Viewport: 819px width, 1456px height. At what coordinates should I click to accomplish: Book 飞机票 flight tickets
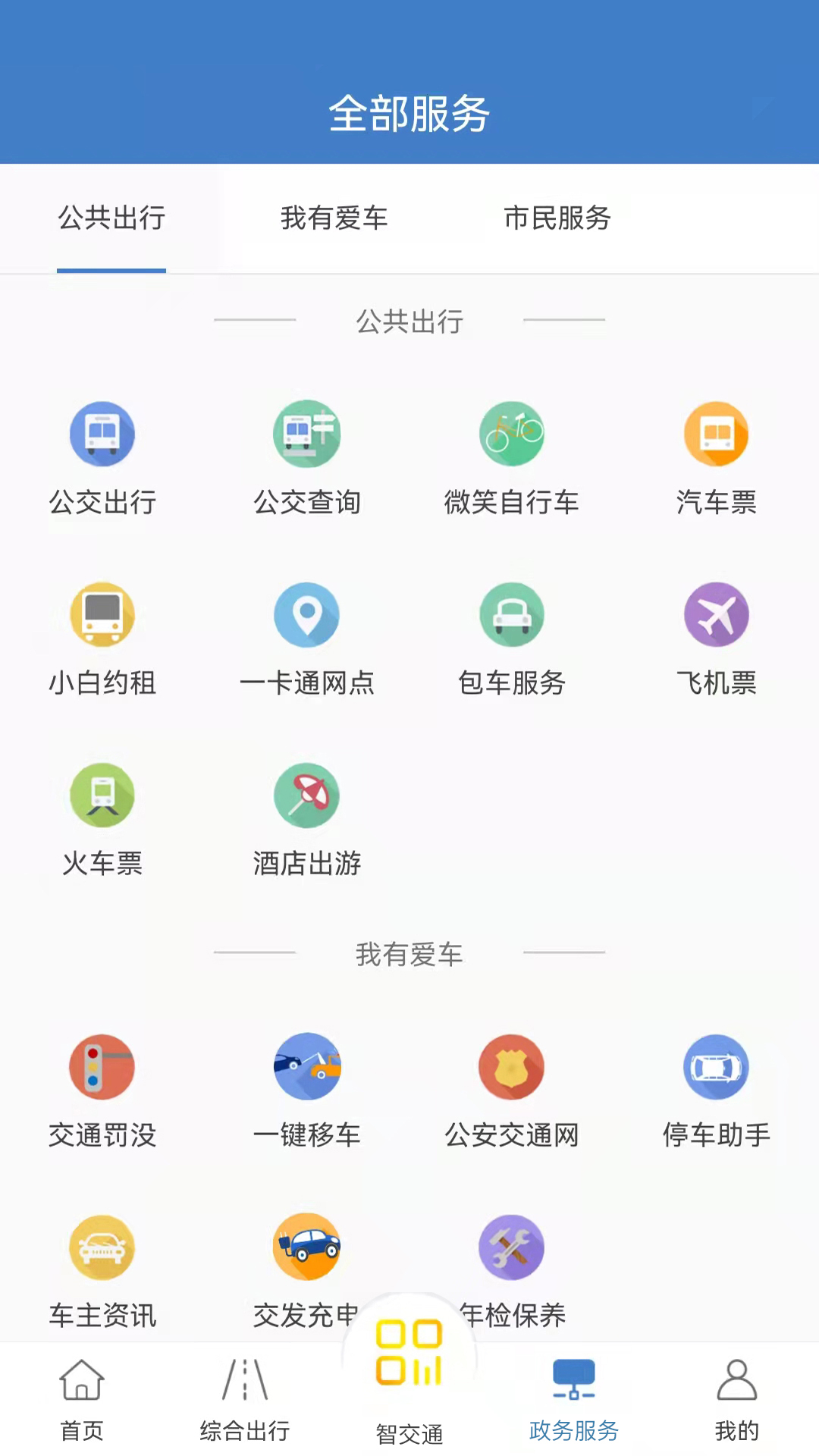pyautogui.click(x=717, y=637)
